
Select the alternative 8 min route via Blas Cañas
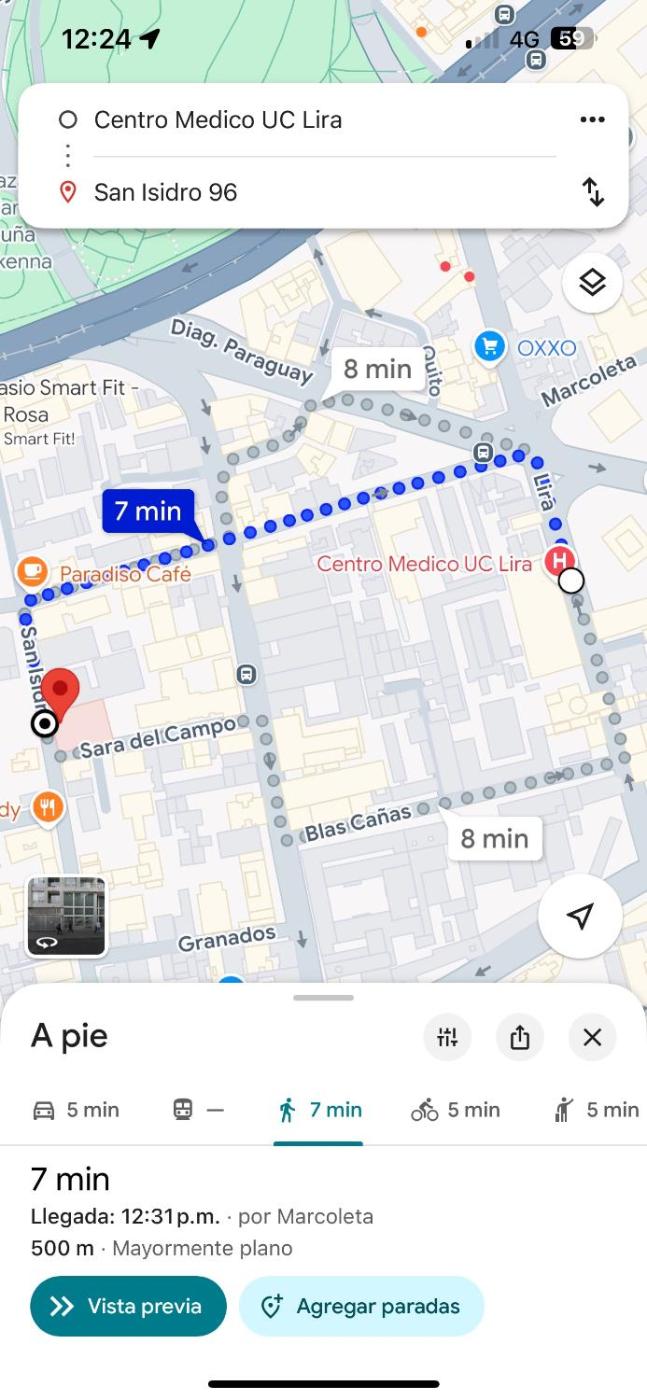click(x=494, y=839)
